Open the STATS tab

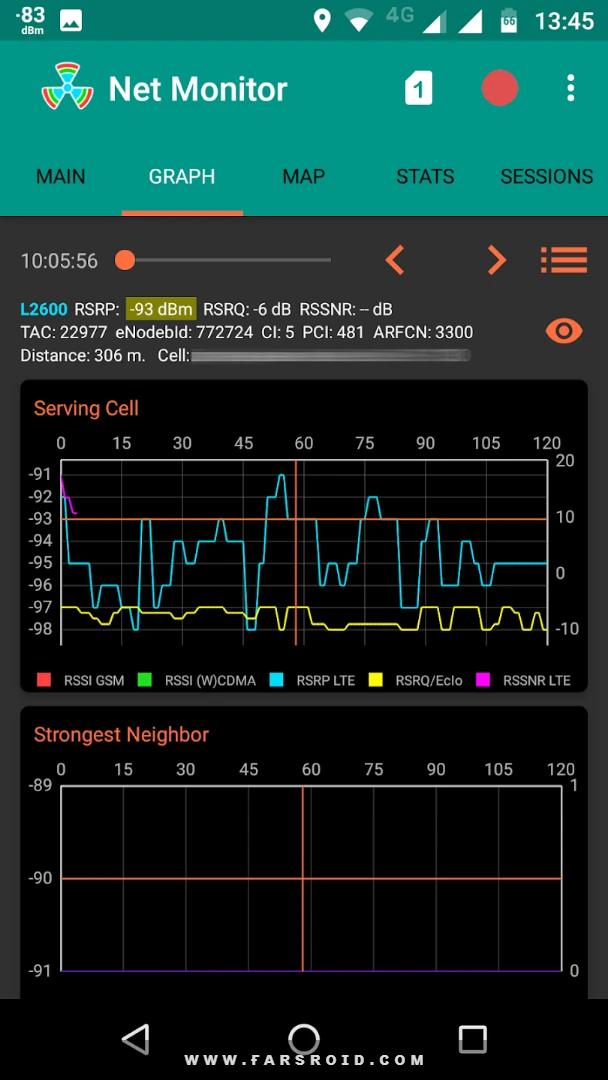pos(426,177)
